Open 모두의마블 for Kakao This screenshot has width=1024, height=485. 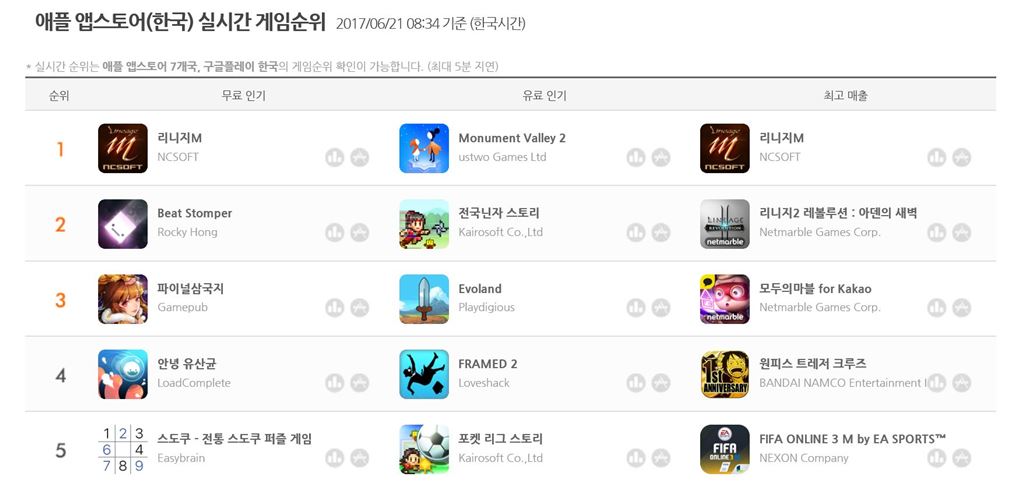coord(815,288)
